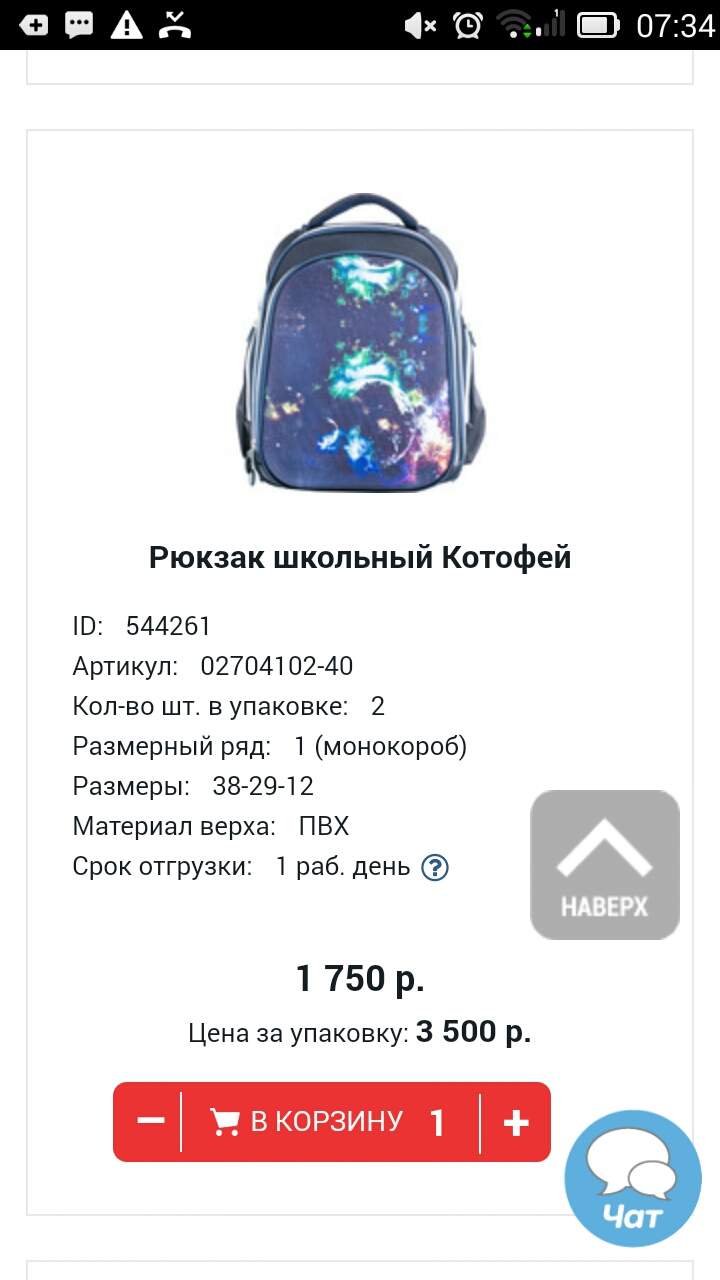Tap the НАВЕРХ back-to-top button
720x1280 pixels.
pos(605,865)
